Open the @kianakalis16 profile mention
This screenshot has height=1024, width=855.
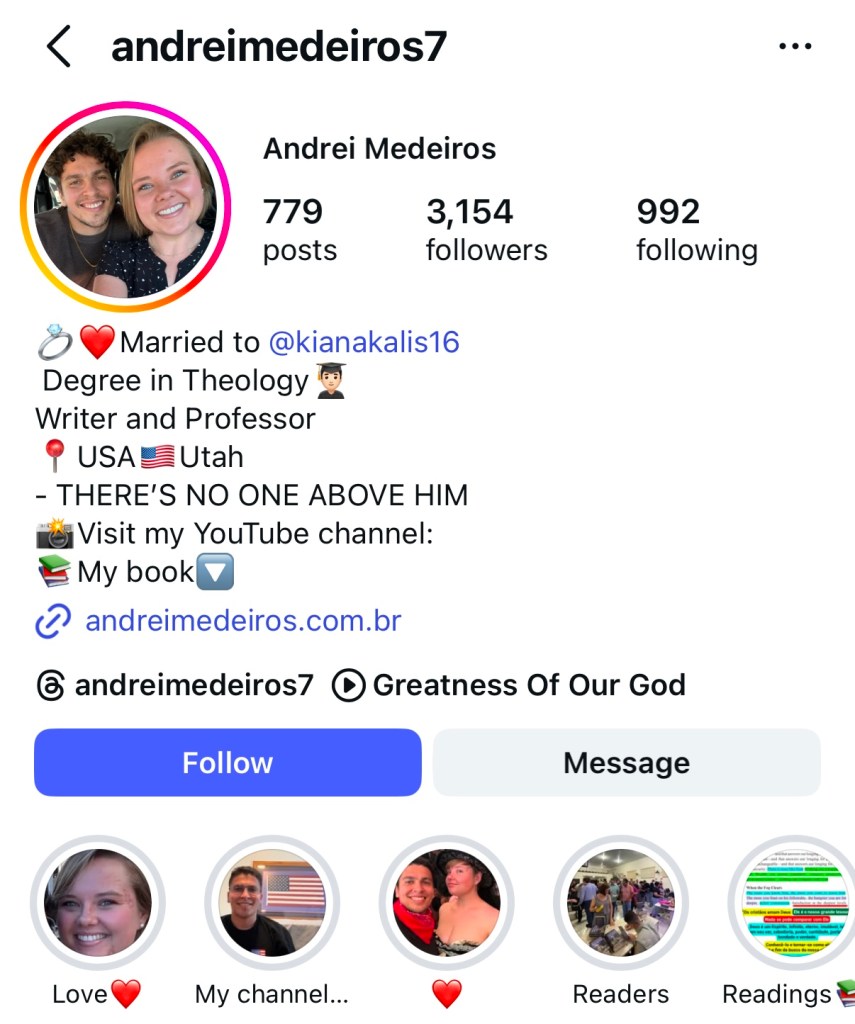(364, 342)
